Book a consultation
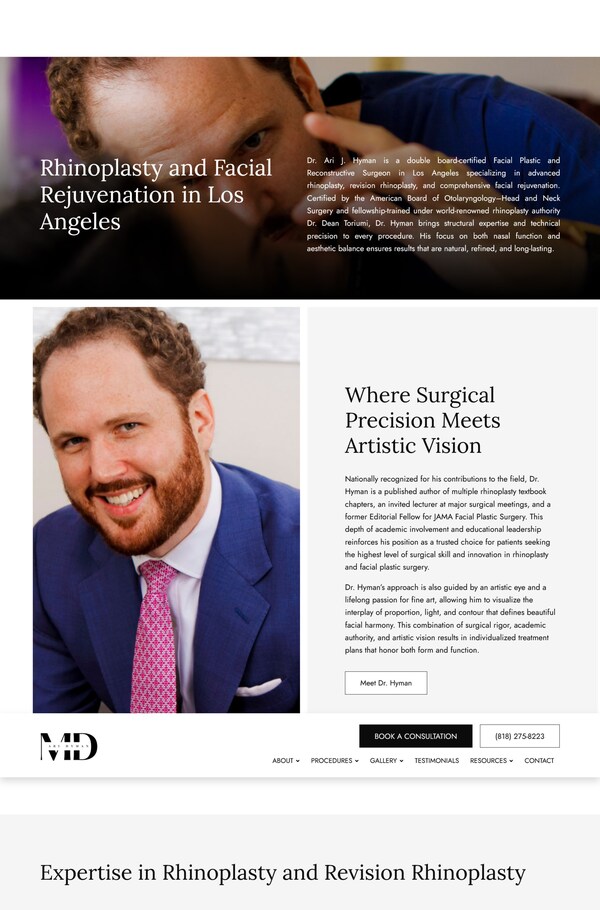The width and height of the screenshot is (600, 910). coord(415,736)
